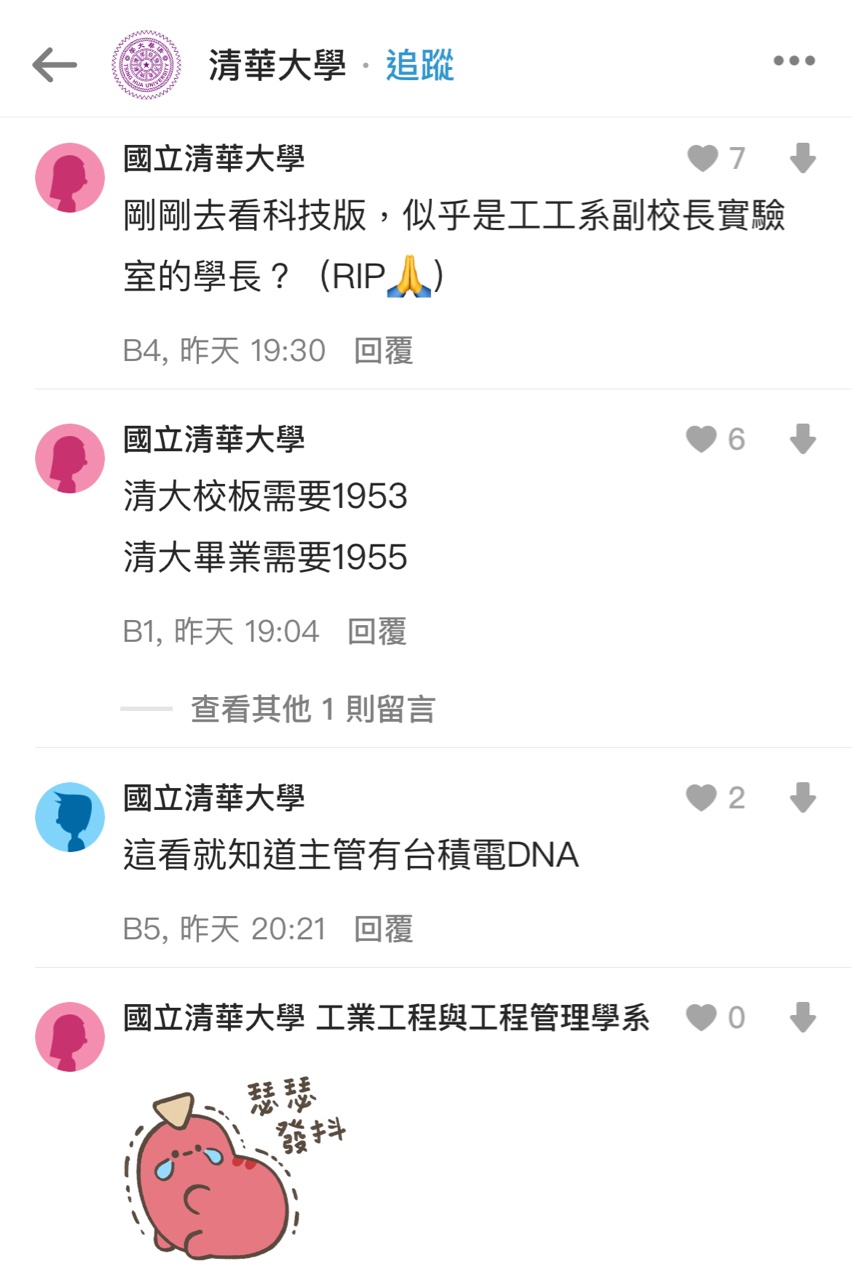
Task: Like the 台積電DNA comment
Action: 702,797
